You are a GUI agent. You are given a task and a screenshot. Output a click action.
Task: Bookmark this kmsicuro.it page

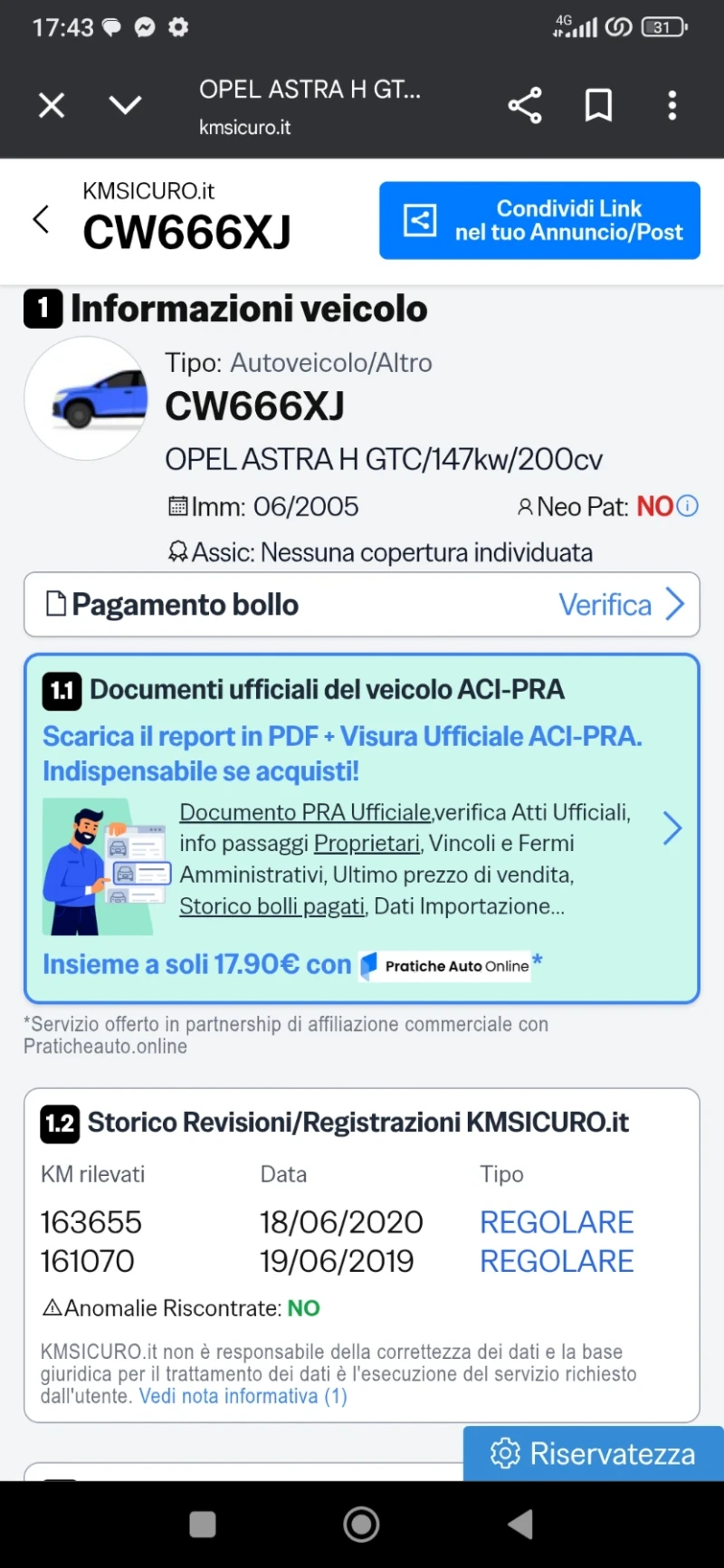(598, 106)
